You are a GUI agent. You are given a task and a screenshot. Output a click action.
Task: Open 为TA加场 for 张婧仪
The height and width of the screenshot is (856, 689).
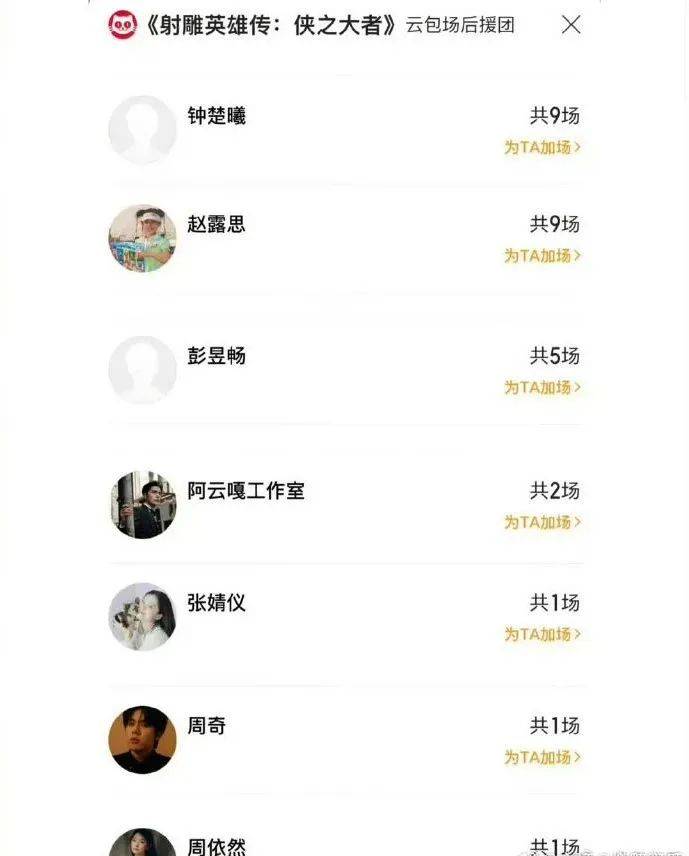pos(542,635)
